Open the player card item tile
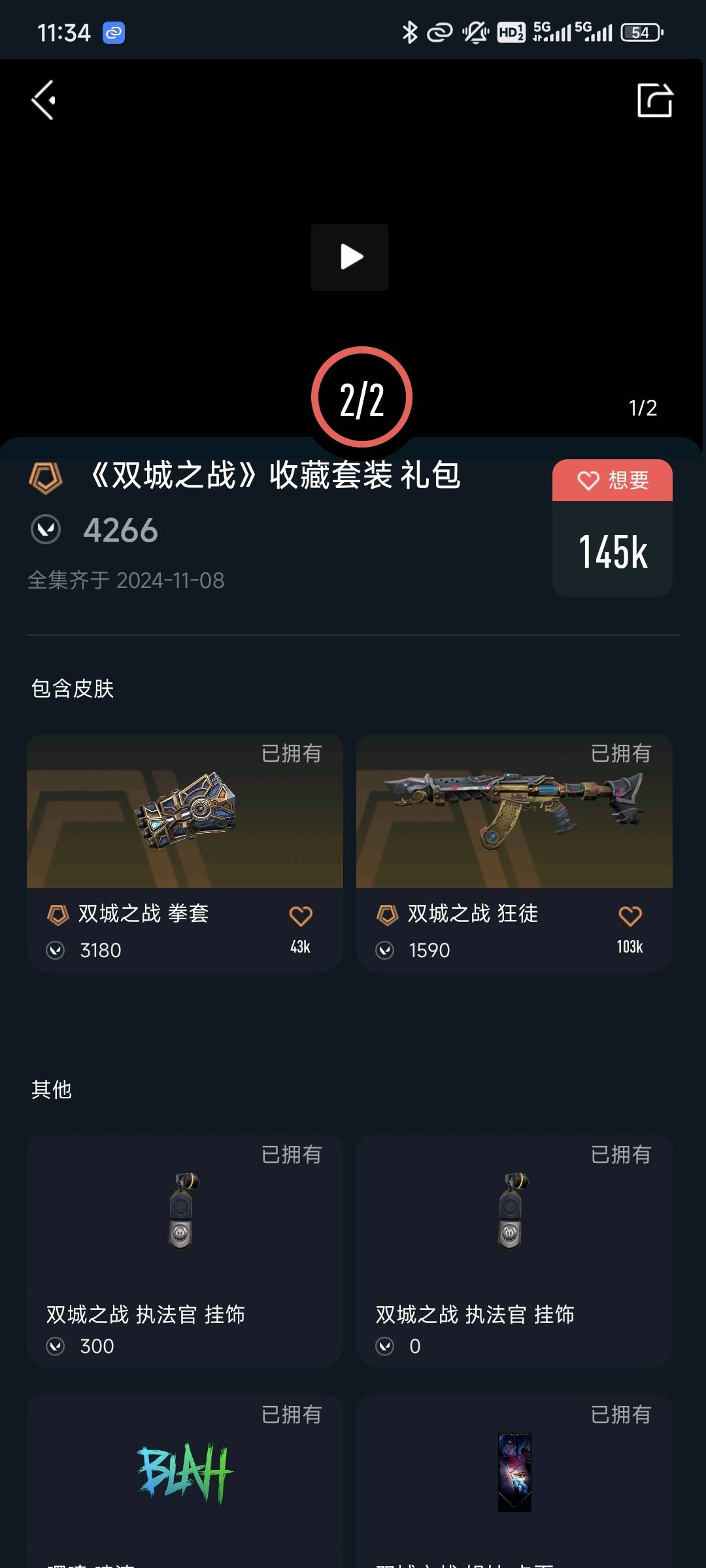Screen dimensions: 706x1568 pos(514,1480)
